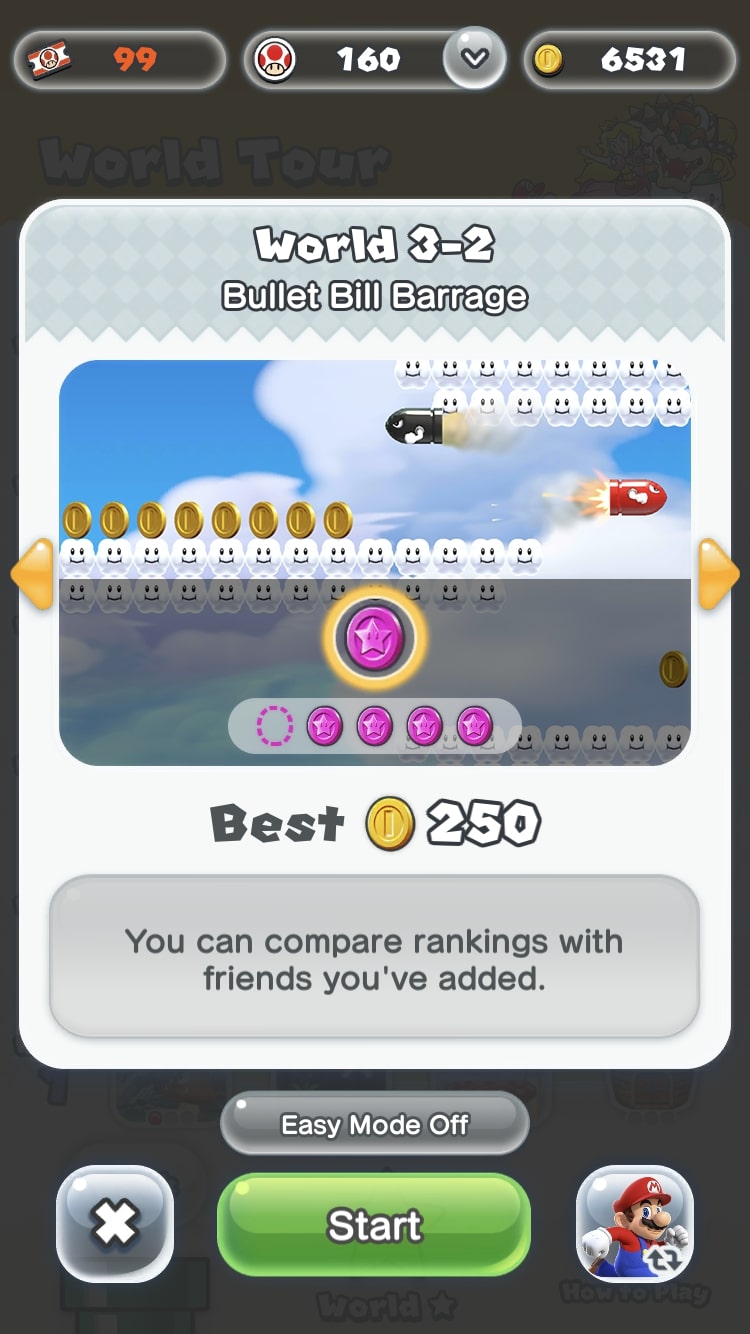Screen dimensions: 750x1334
Task: Select the large pink challenge coin
Action: coord(375,638)
